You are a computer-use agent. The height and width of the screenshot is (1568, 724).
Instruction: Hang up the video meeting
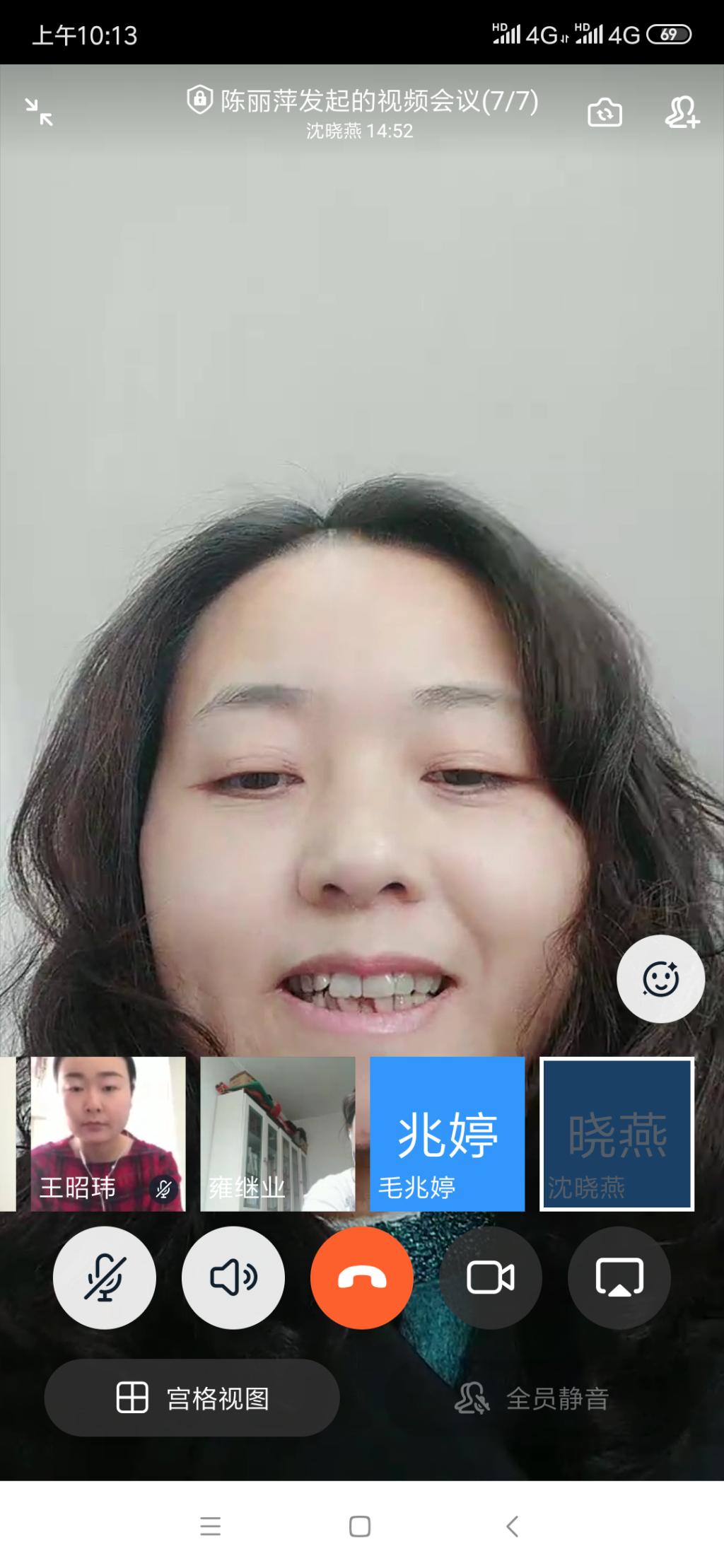pyautogui.click(x=362, y=1278)
